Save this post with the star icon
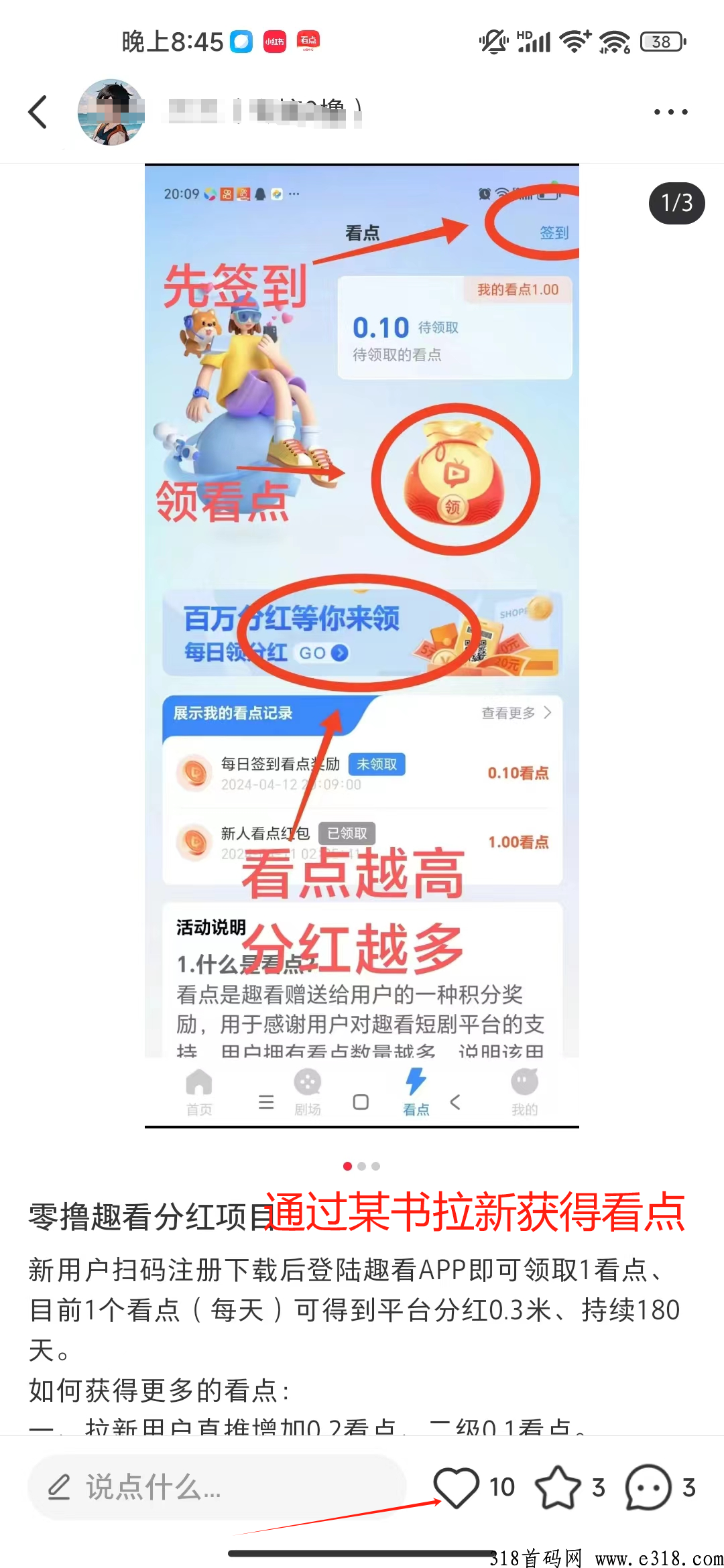Screen dimensions: 724x1568 click(x=558, y=1487)
